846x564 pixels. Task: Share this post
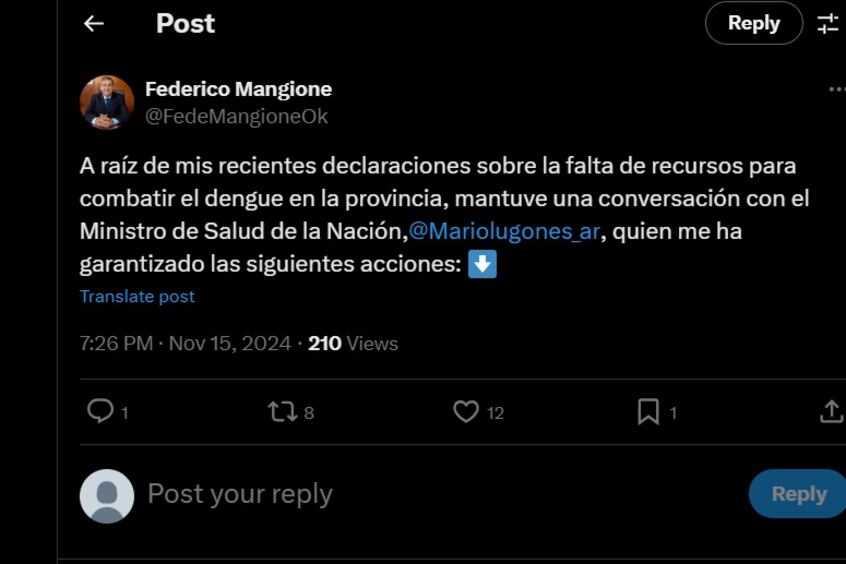pos(830,411)
